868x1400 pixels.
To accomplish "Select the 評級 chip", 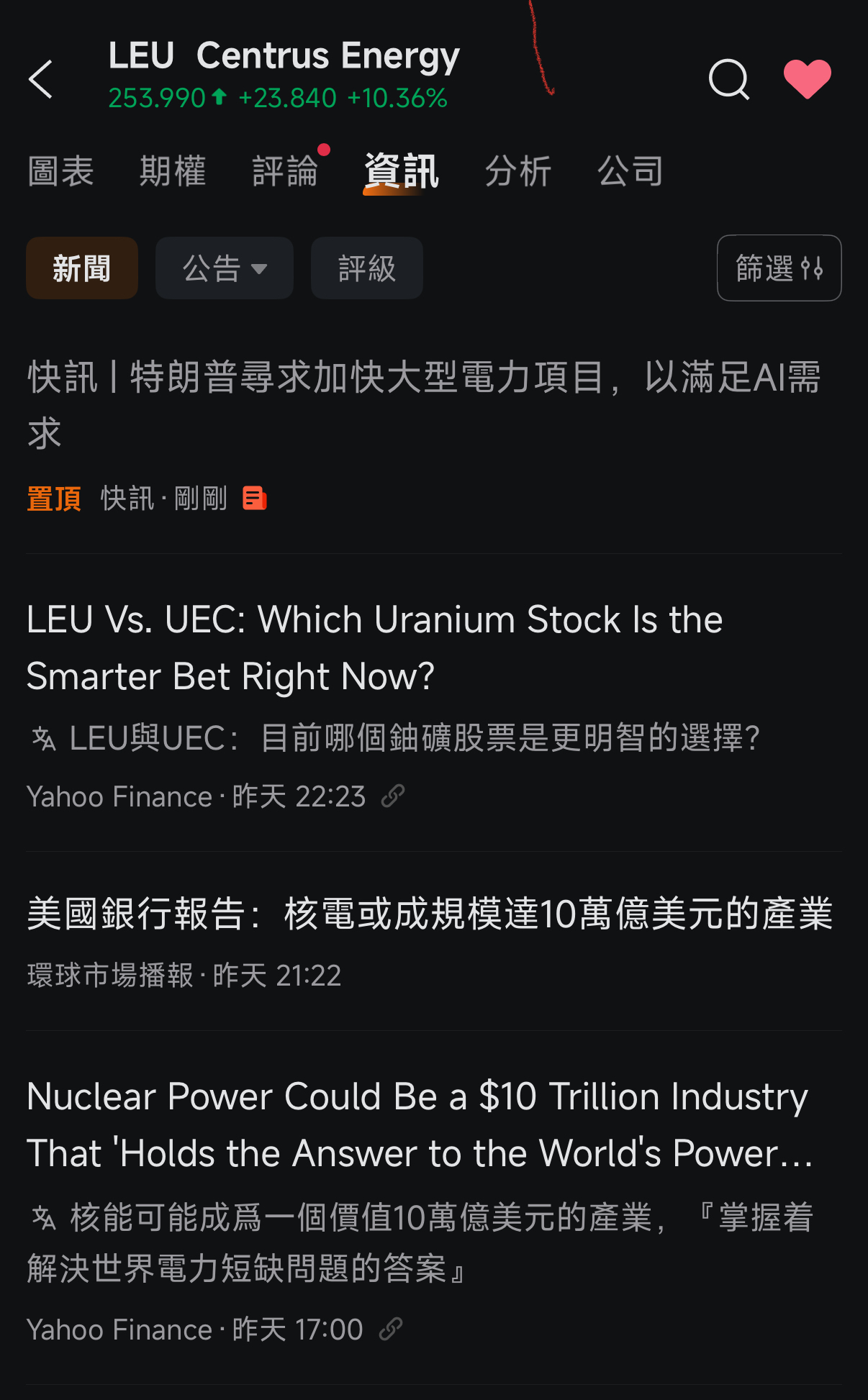I will tap(366, 268).
